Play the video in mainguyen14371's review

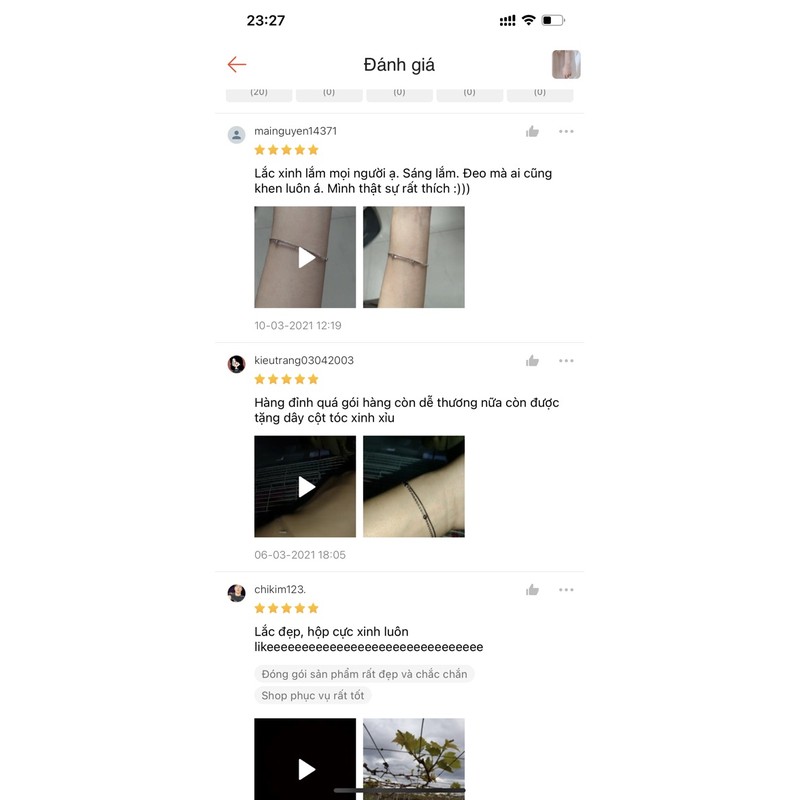click(x=305, y=257)
